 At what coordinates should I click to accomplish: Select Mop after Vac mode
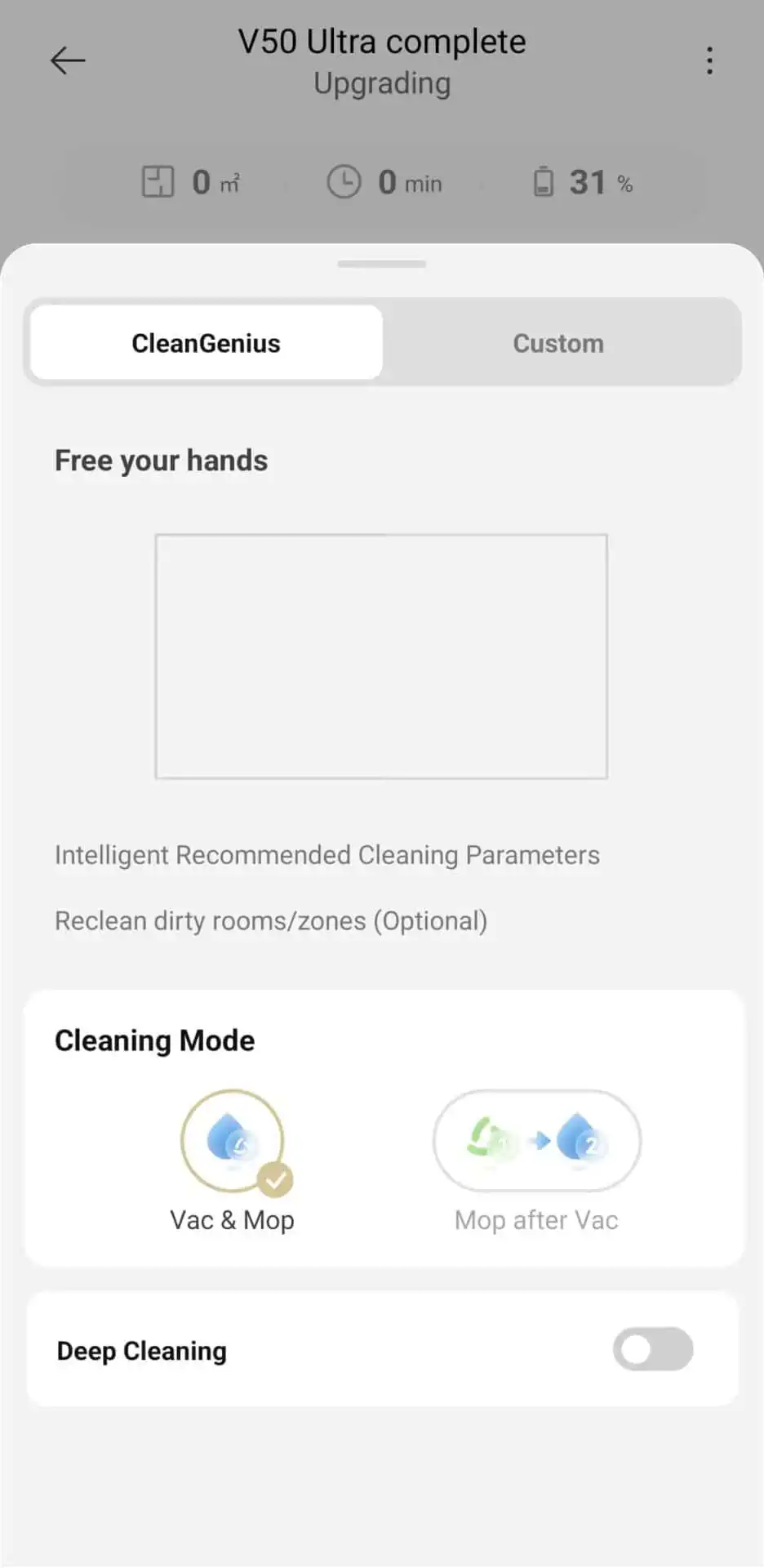537,1141
